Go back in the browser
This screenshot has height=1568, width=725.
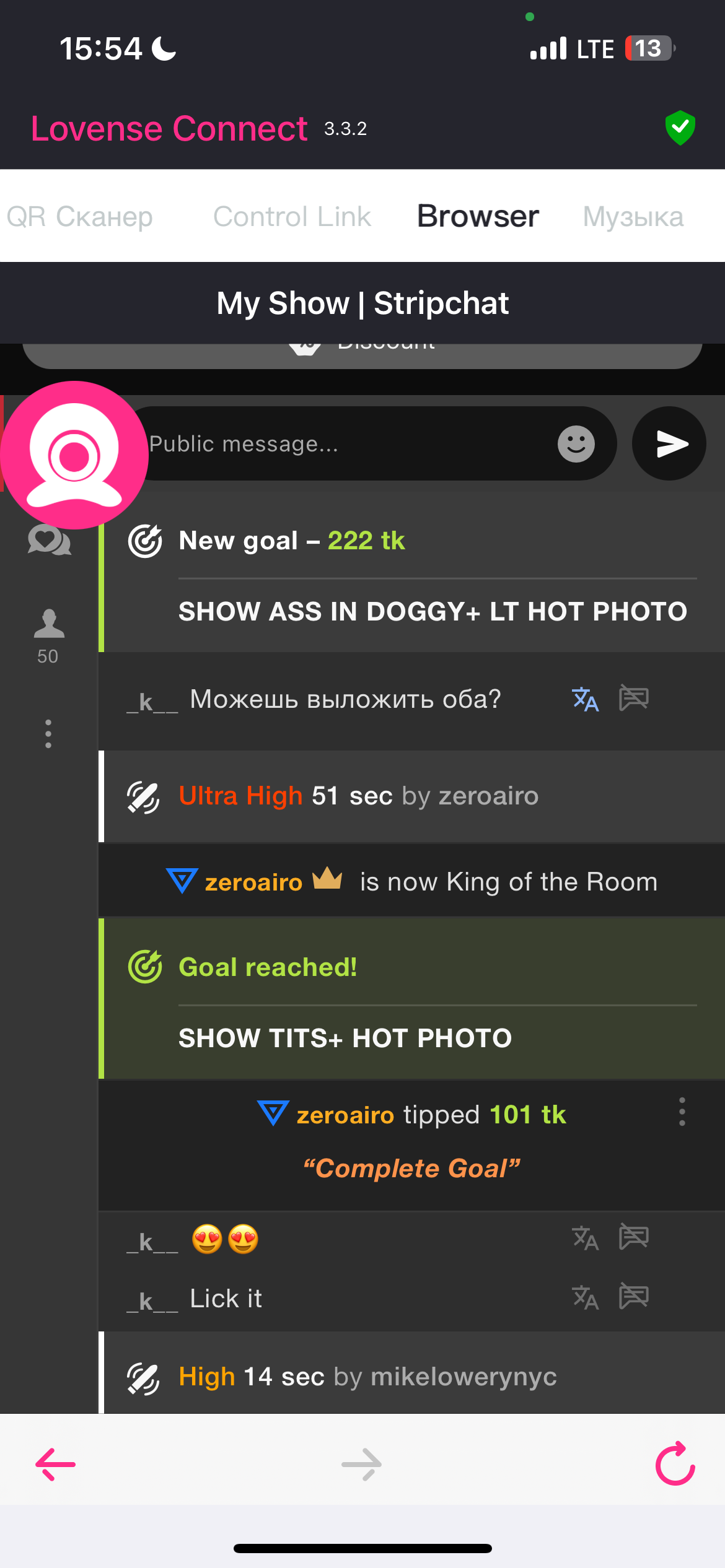point(56,1464)
